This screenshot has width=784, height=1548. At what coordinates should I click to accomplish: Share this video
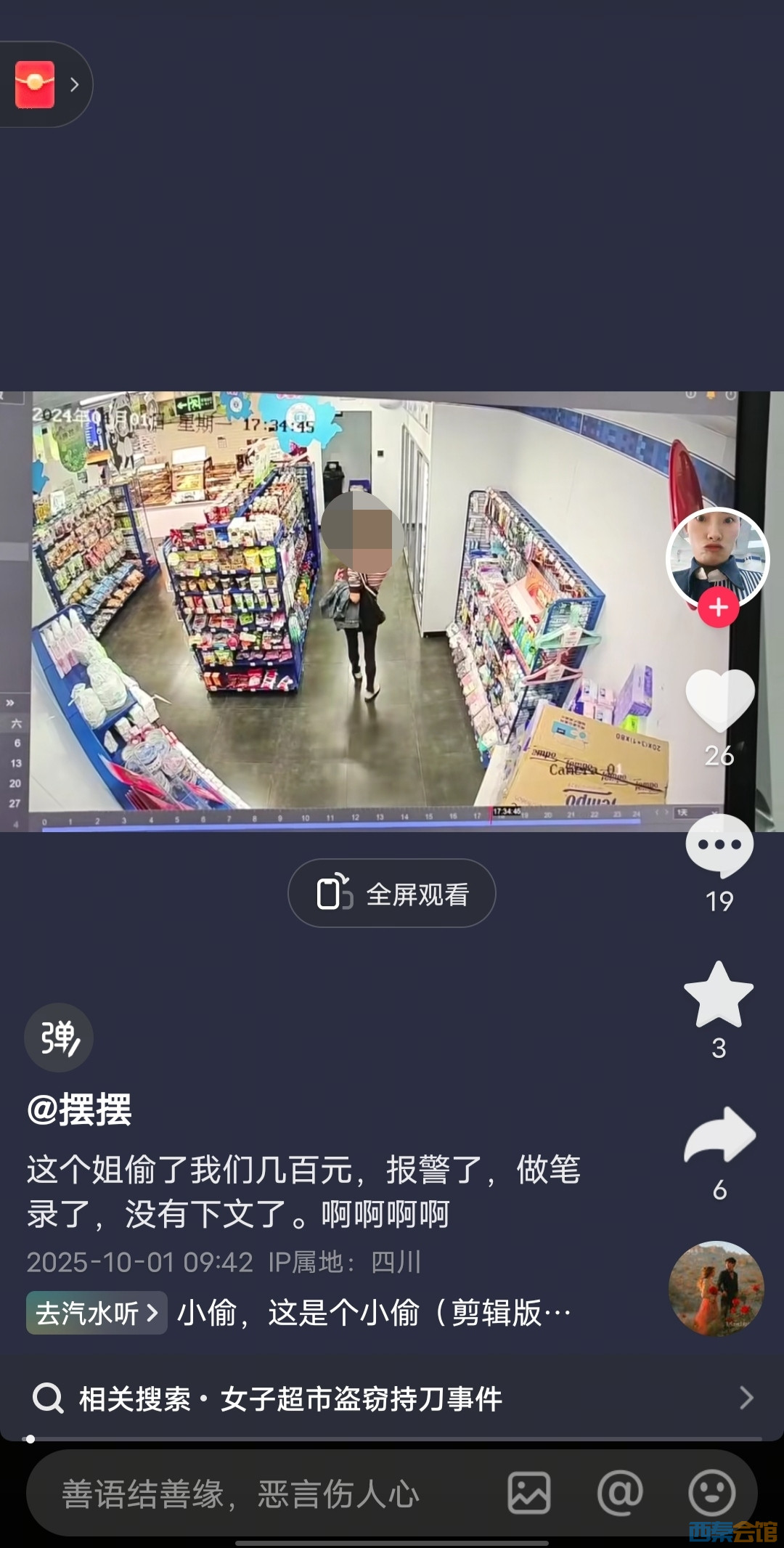pyautogui.click(x=719, y=1136)
